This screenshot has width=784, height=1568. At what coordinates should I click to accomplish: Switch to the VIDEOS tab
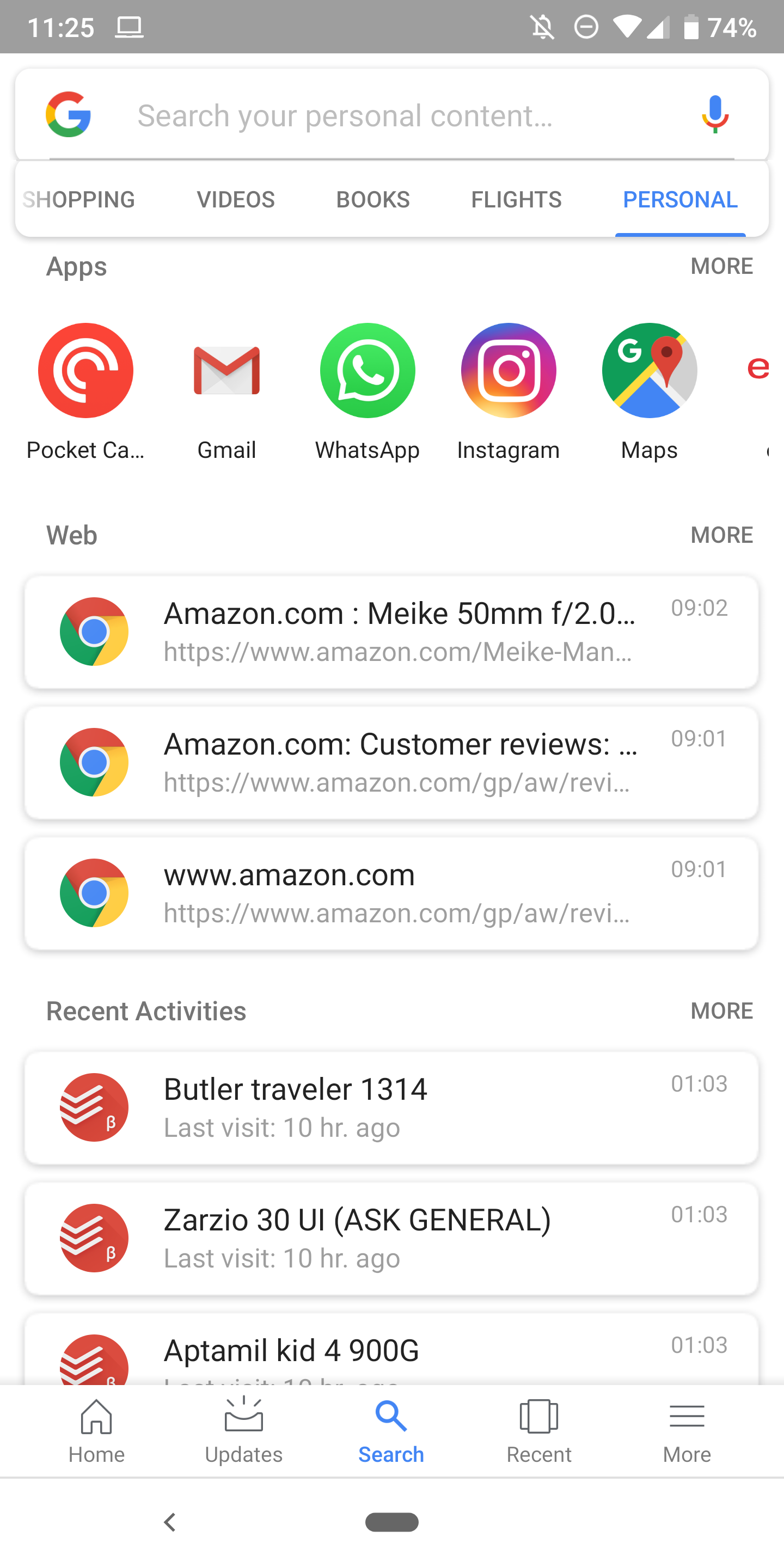click(236, 199)
